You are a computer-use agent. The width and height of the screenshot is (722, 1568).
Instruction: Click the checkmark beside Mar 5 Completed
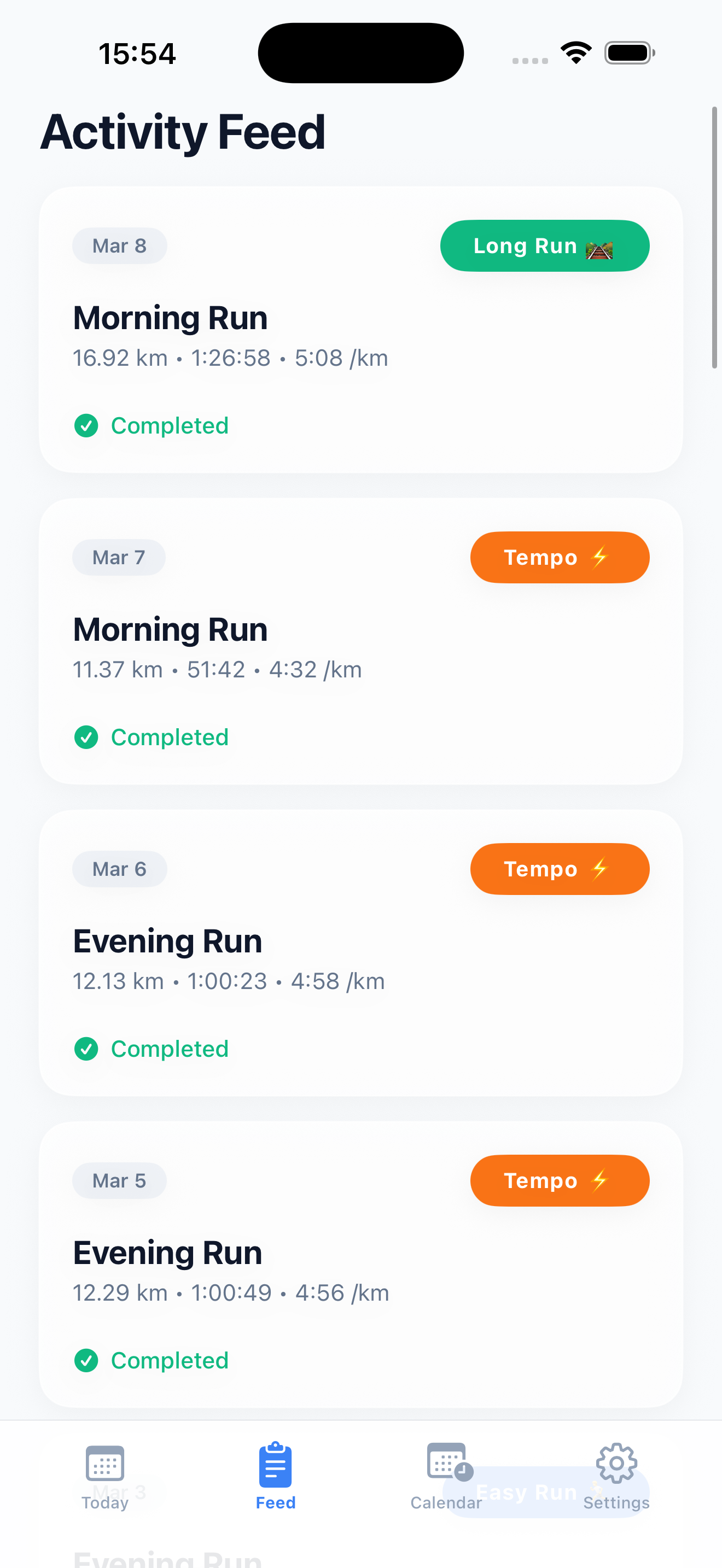(86, 1361)
